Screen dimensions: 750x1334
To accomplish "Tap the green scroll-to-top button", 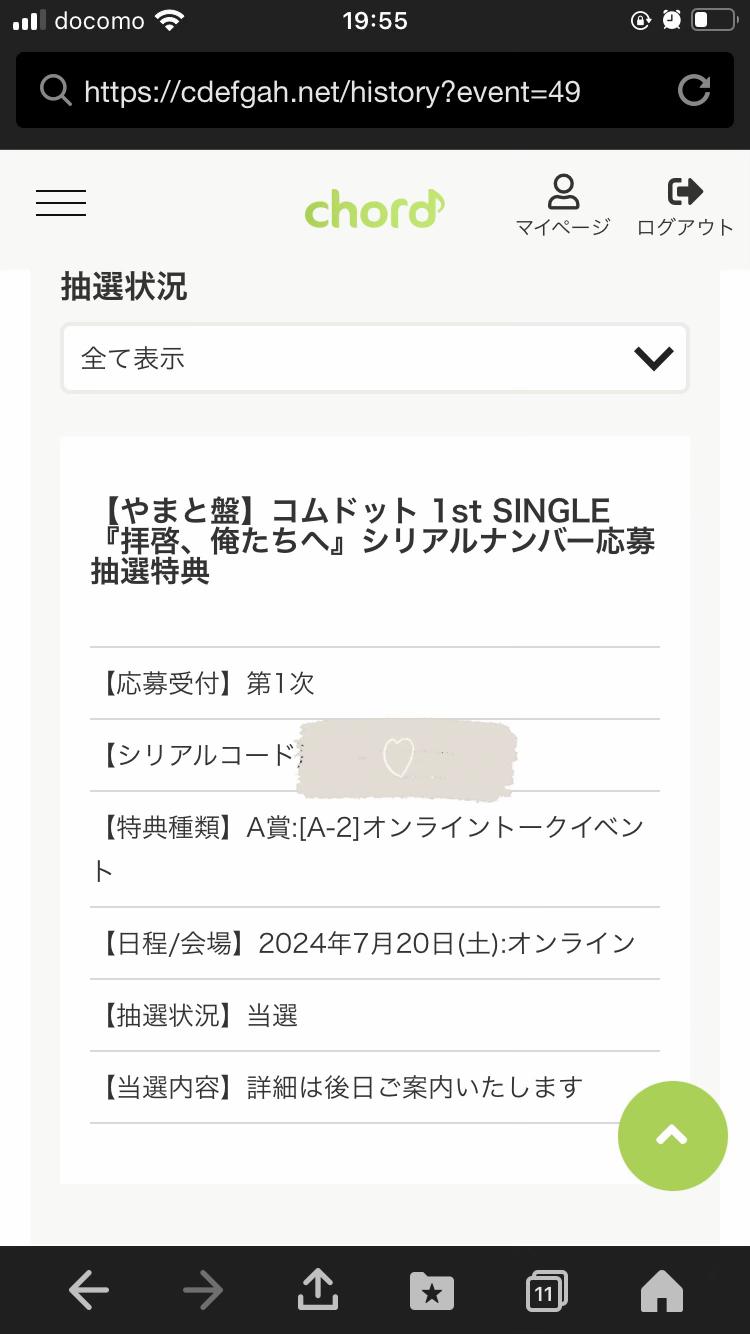I will pos(672,1135).
